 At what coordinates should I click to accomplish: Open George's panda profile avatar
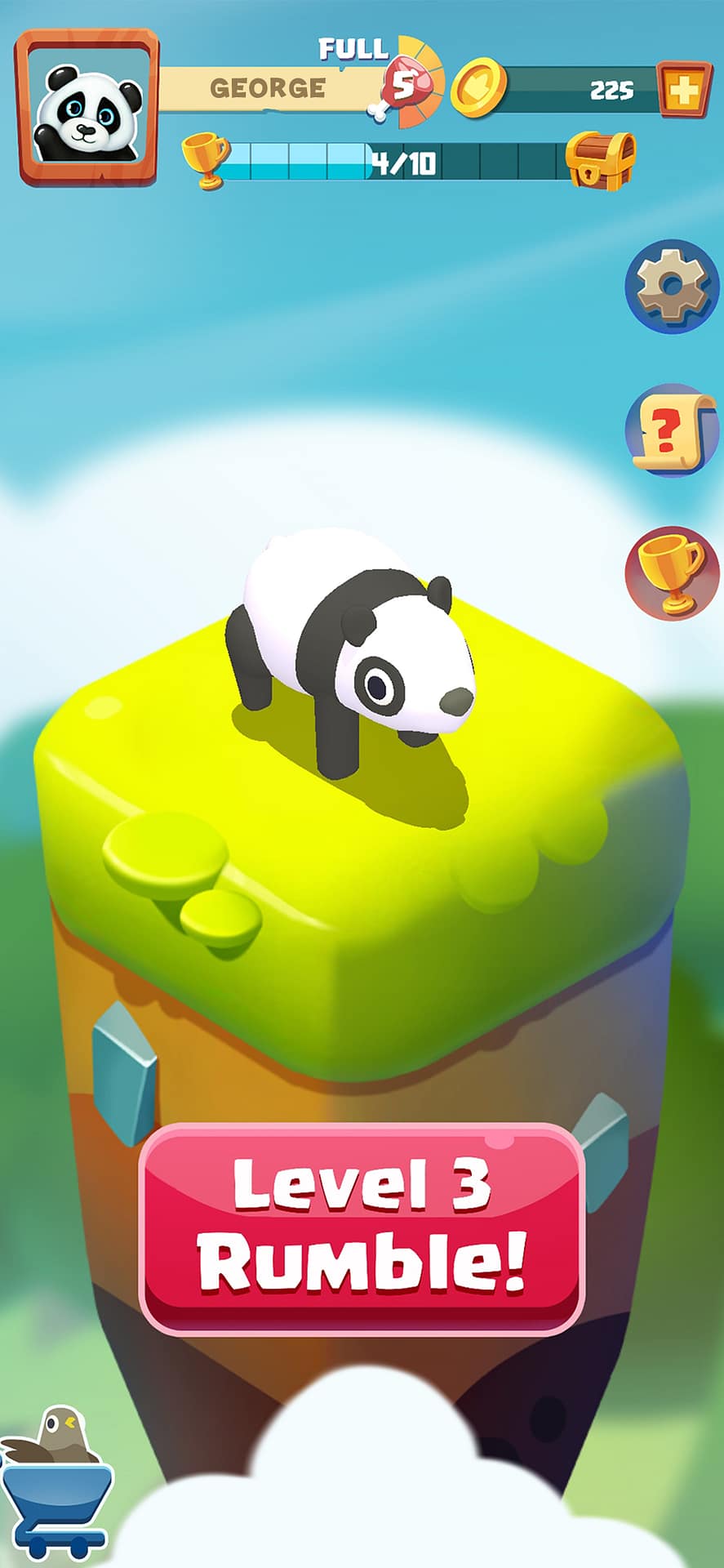coord(87,109)
